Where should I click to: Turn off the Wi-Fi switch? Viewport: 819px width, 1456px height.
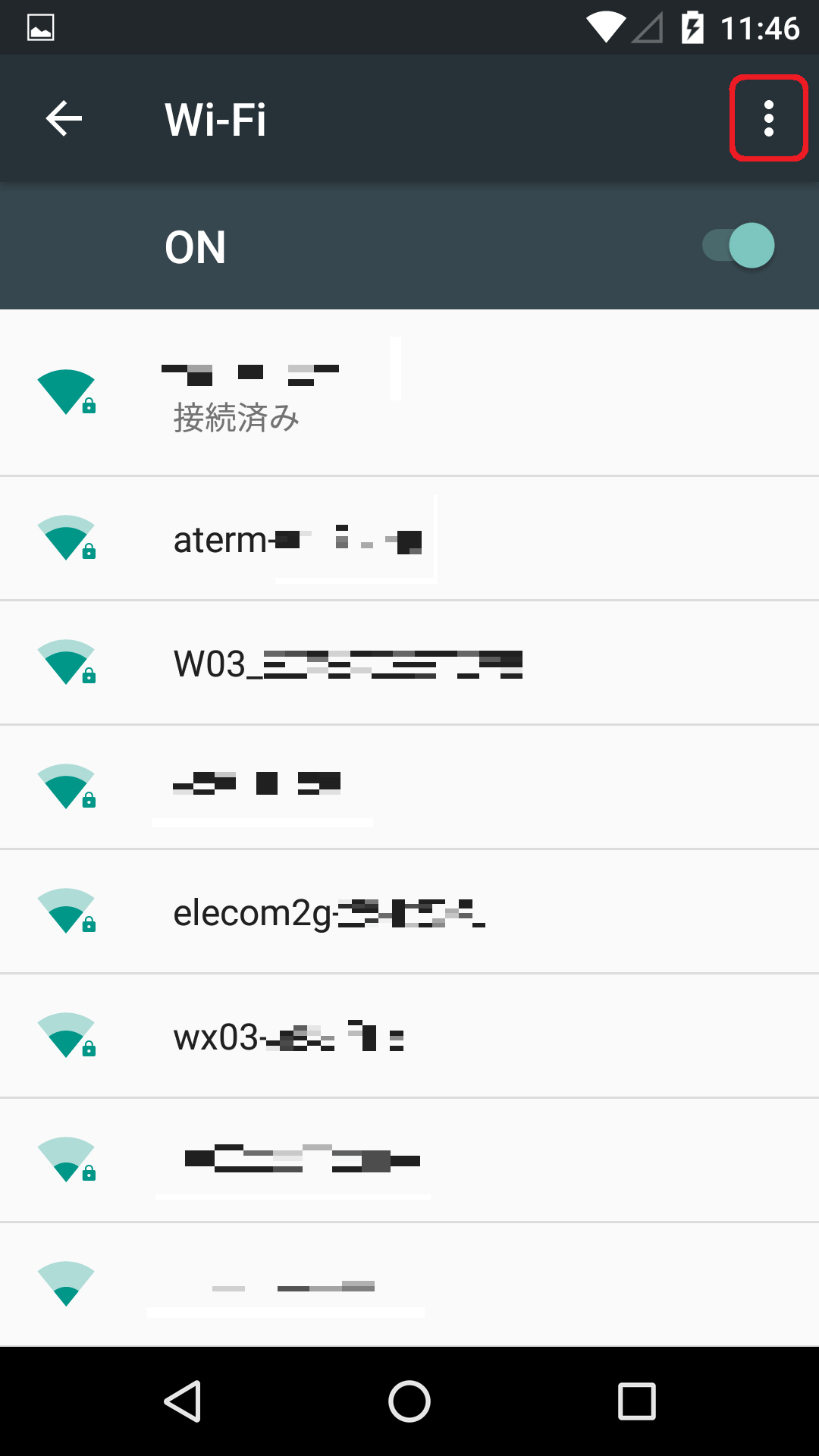[738, 246]
